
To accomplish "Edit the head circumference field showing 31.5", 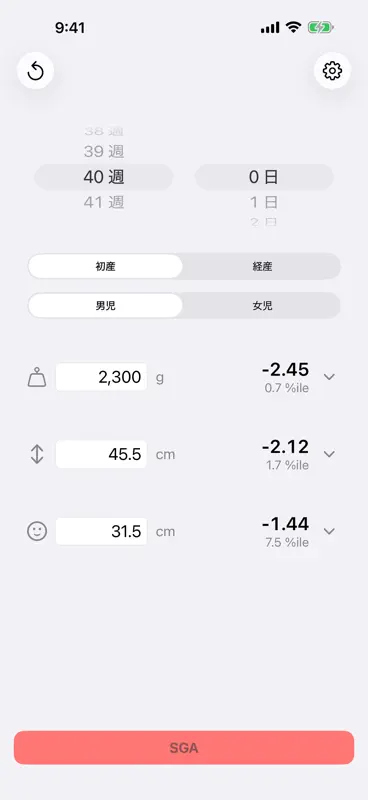I will [x=101, y=531].
